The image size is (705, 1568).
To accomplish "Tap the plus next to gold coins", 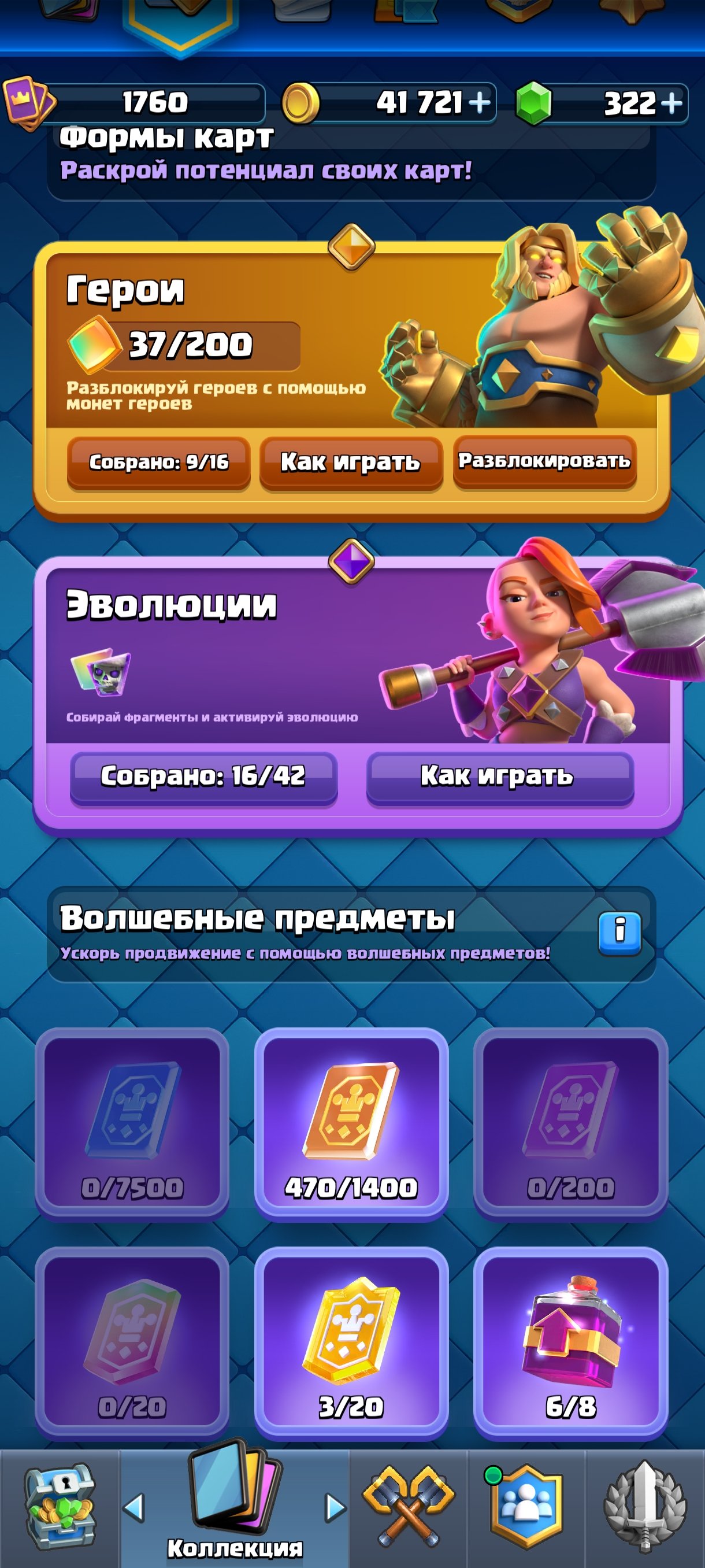I will (479, 102).
